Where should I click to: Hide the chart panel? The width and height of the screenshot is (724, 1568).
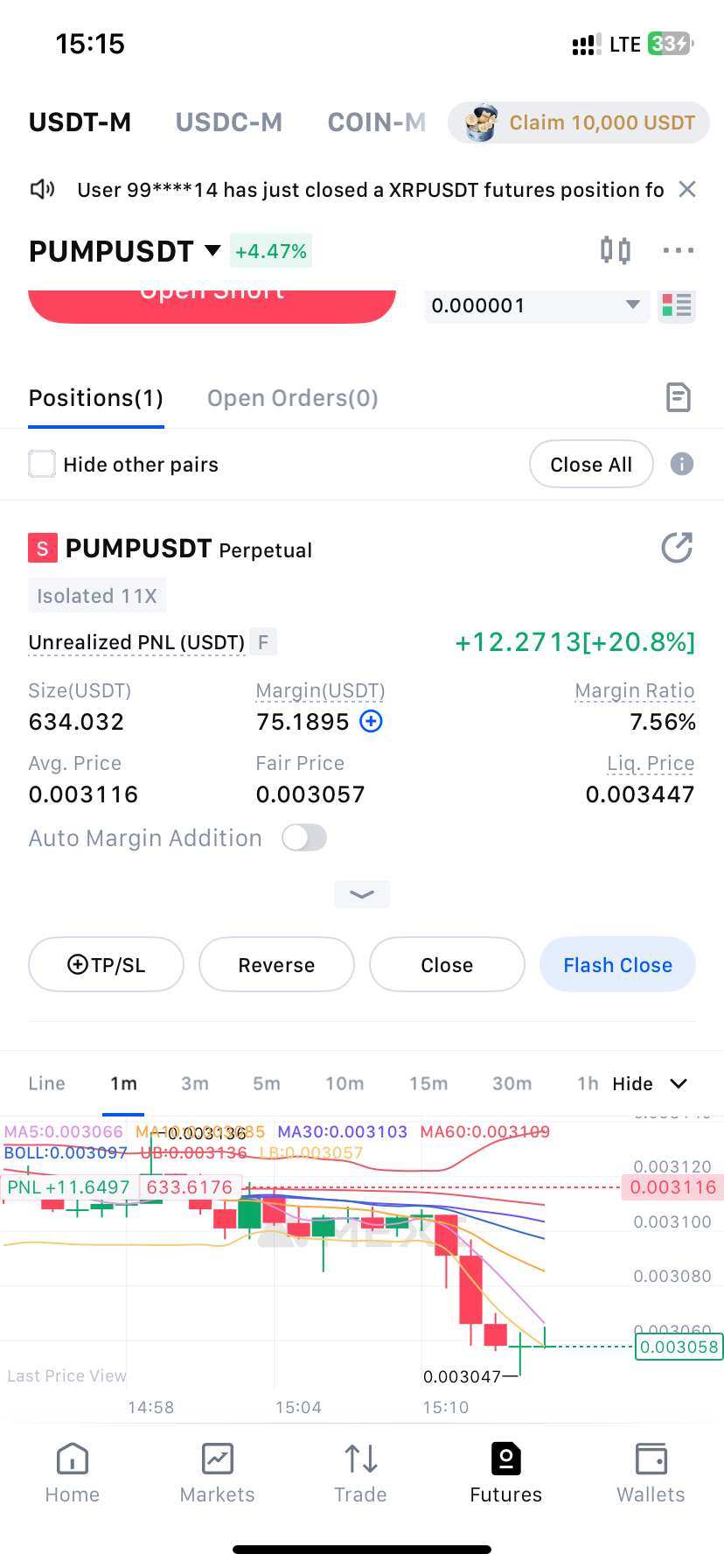click(649, 1083)
